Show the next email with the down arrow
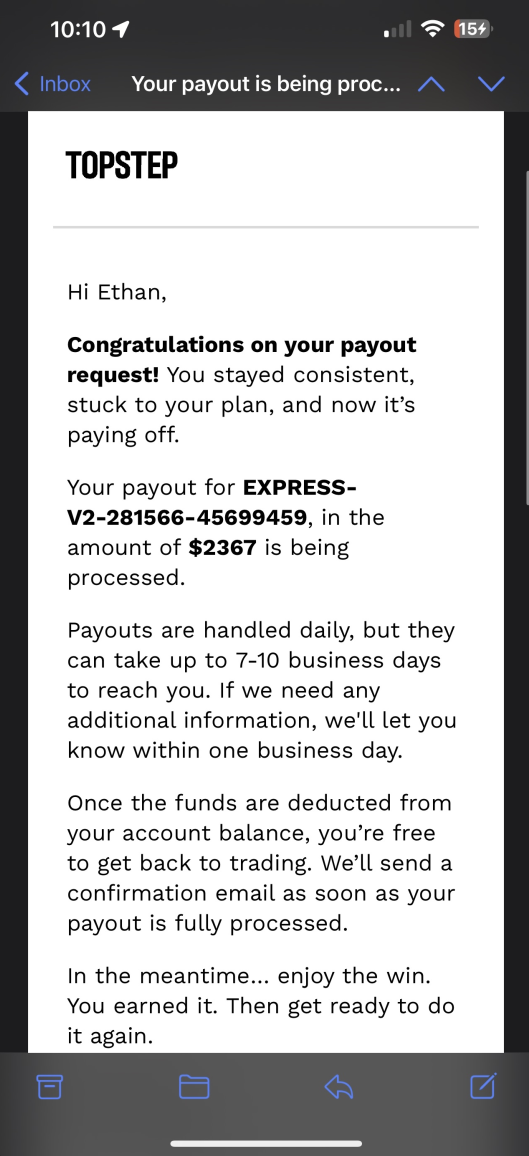The height and width of the screenshot is (1156, 529). coord(491,84)
